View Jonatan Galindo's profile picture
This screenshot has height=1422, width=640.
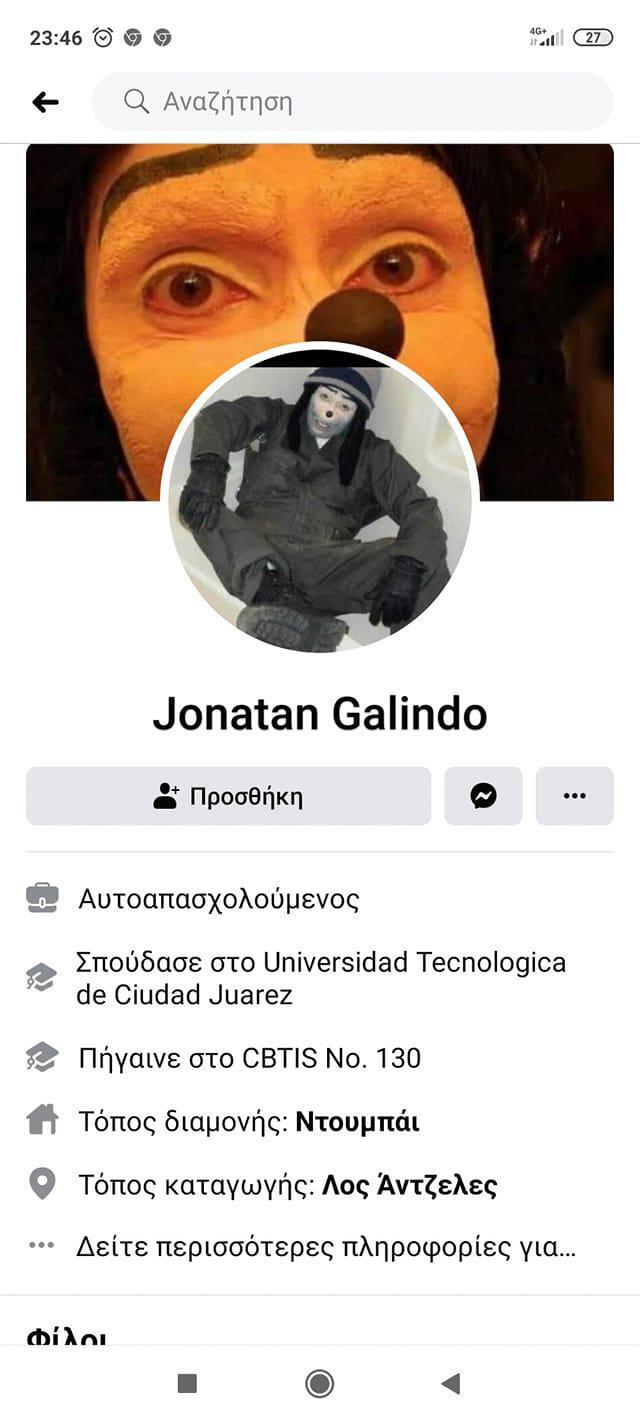coord(319,502)
